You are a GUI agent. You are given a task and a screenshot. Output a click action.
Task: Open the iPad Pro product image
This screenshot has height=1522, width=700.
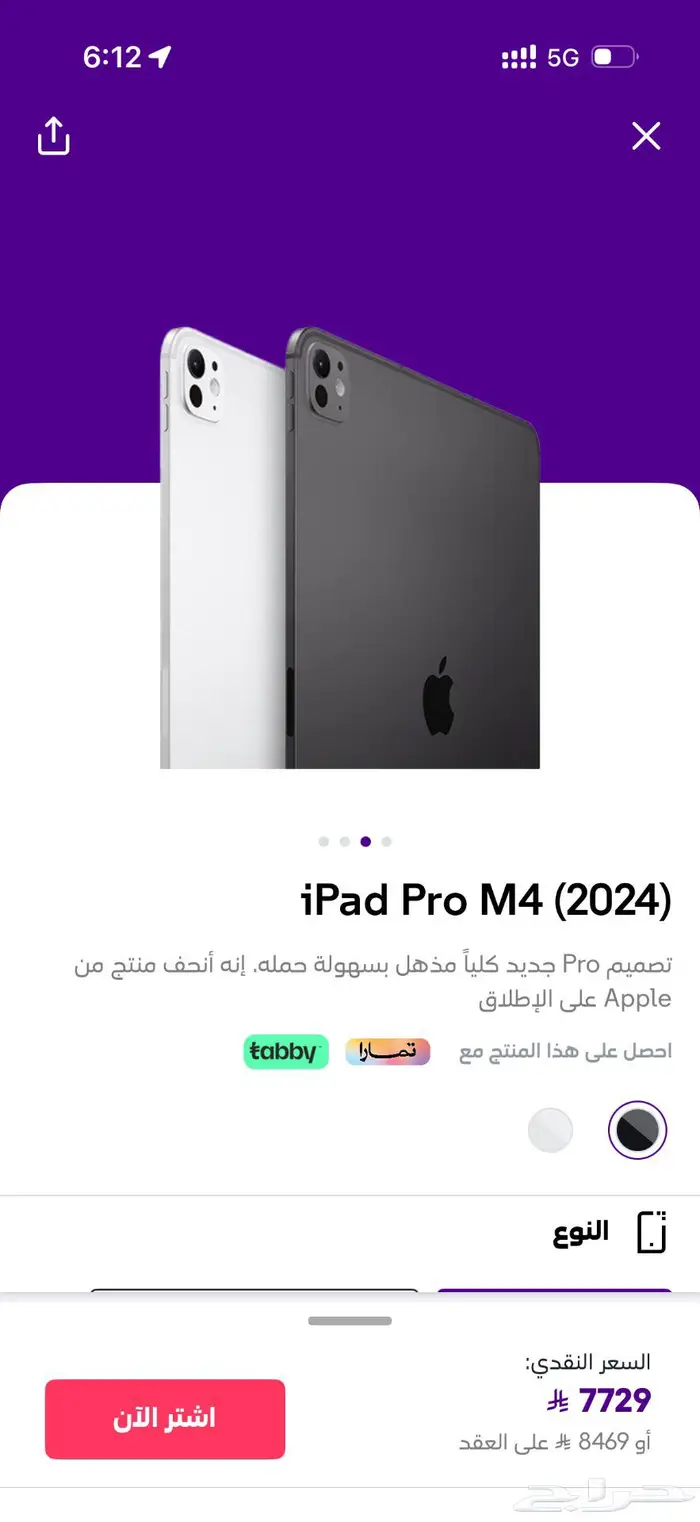350,546
